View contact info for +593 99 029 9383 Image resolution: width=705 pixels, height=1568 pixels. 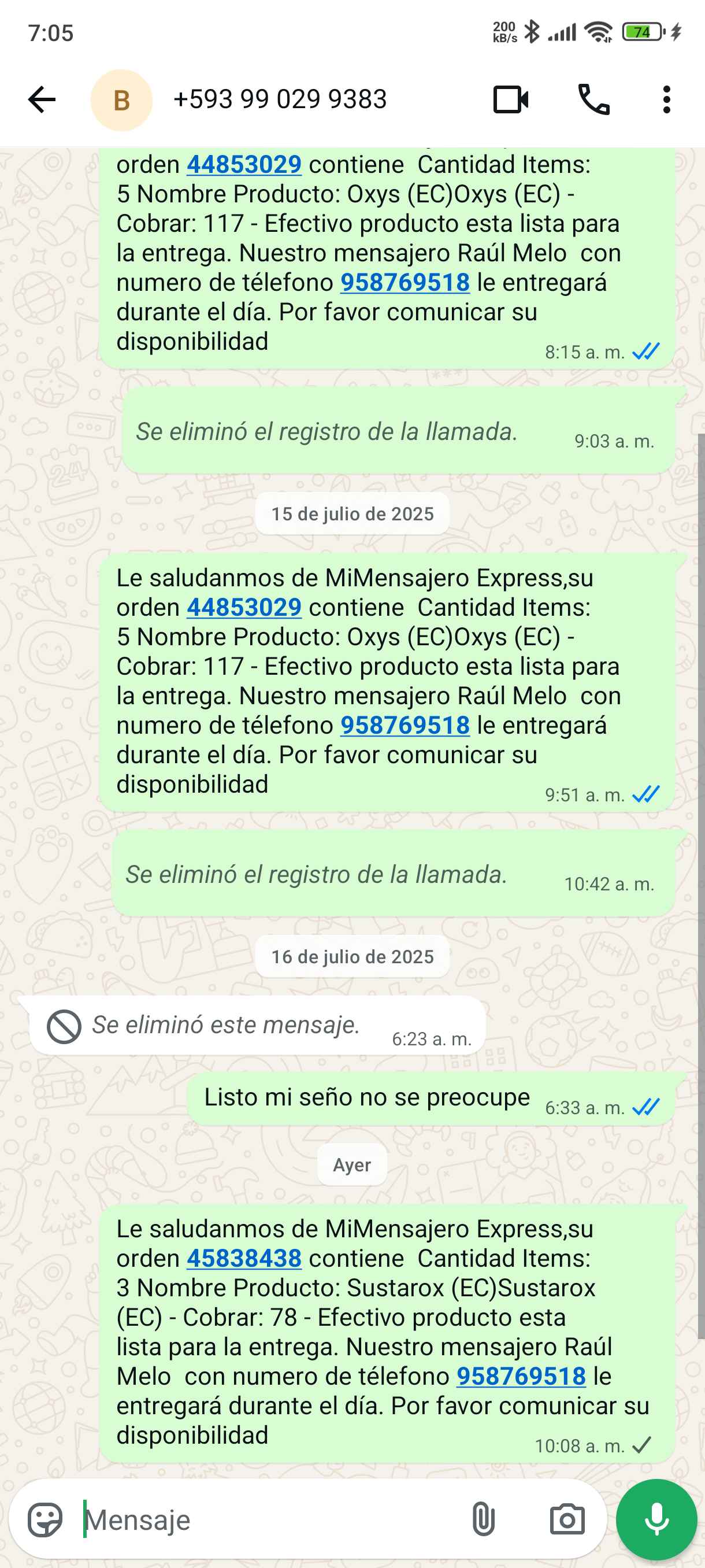280,100
